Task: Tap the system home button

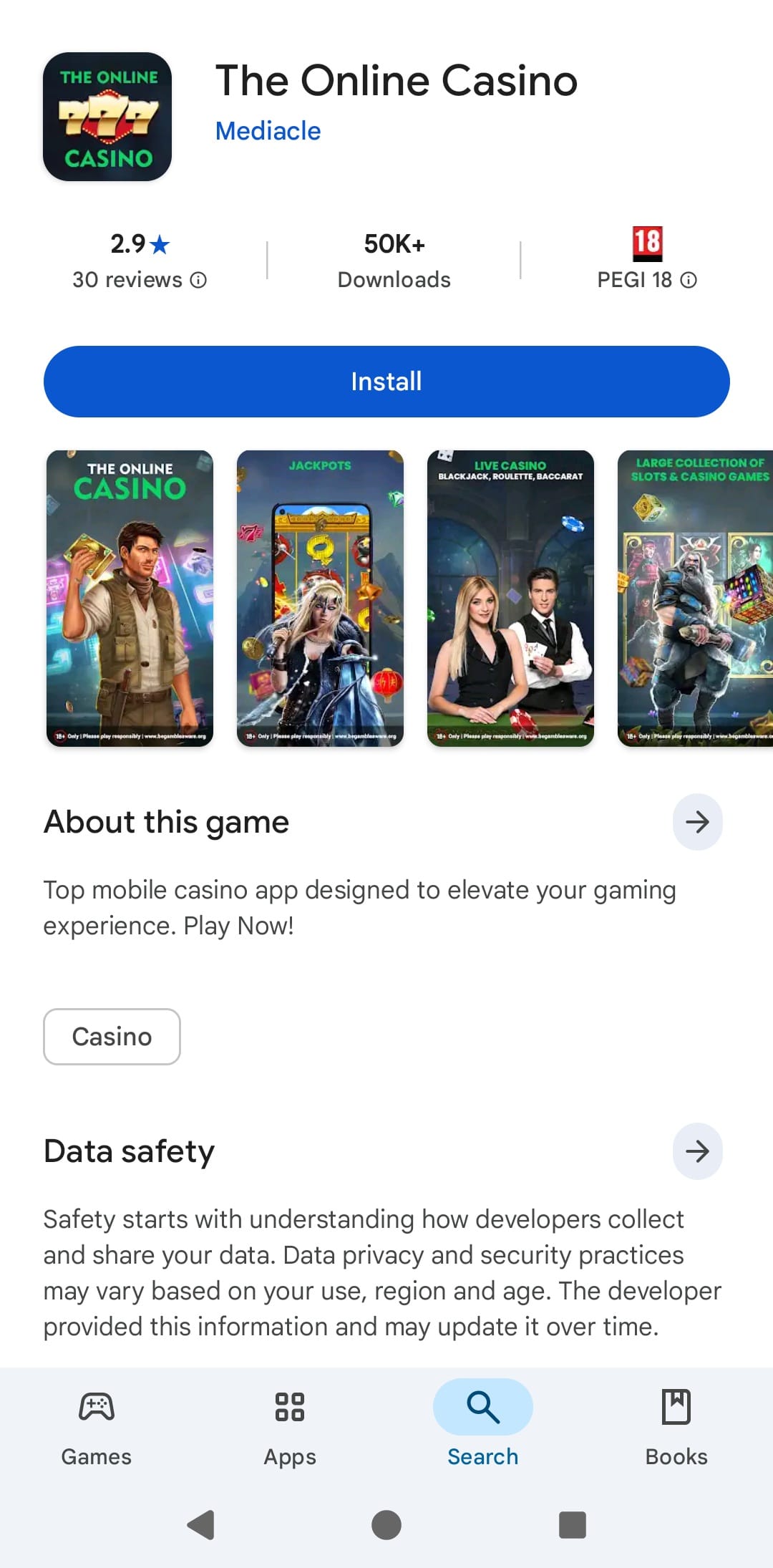Action: 386,1525
